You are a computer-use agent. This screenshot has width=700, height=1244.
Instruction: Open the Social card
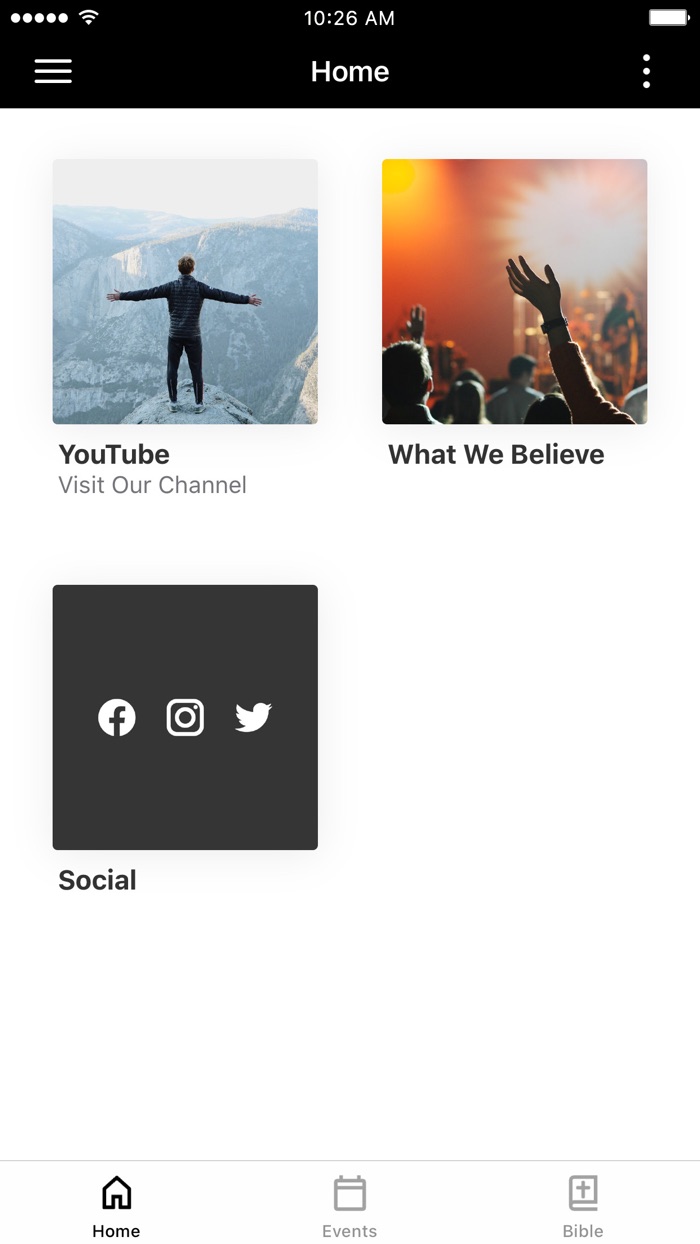(x=185, y=717)
